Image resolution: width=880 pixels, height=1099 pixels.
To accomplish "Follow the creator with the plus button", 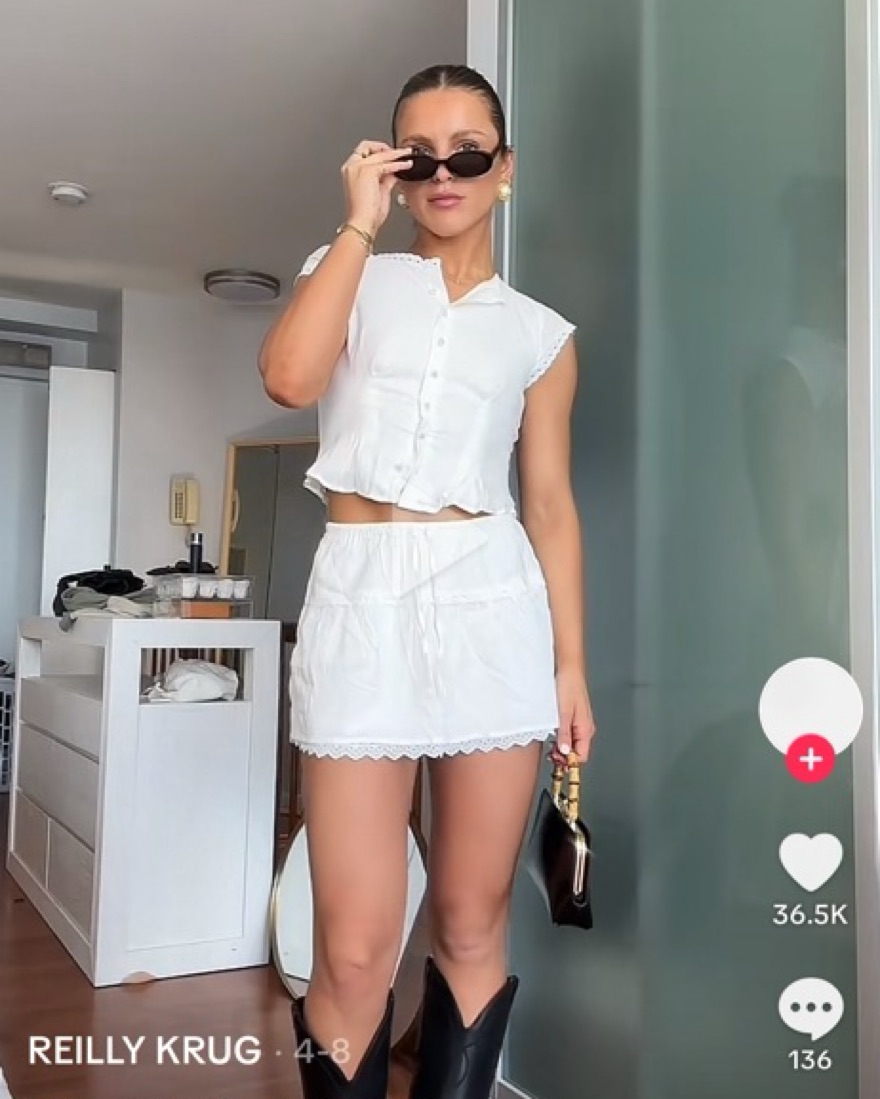I will point(810,759).
